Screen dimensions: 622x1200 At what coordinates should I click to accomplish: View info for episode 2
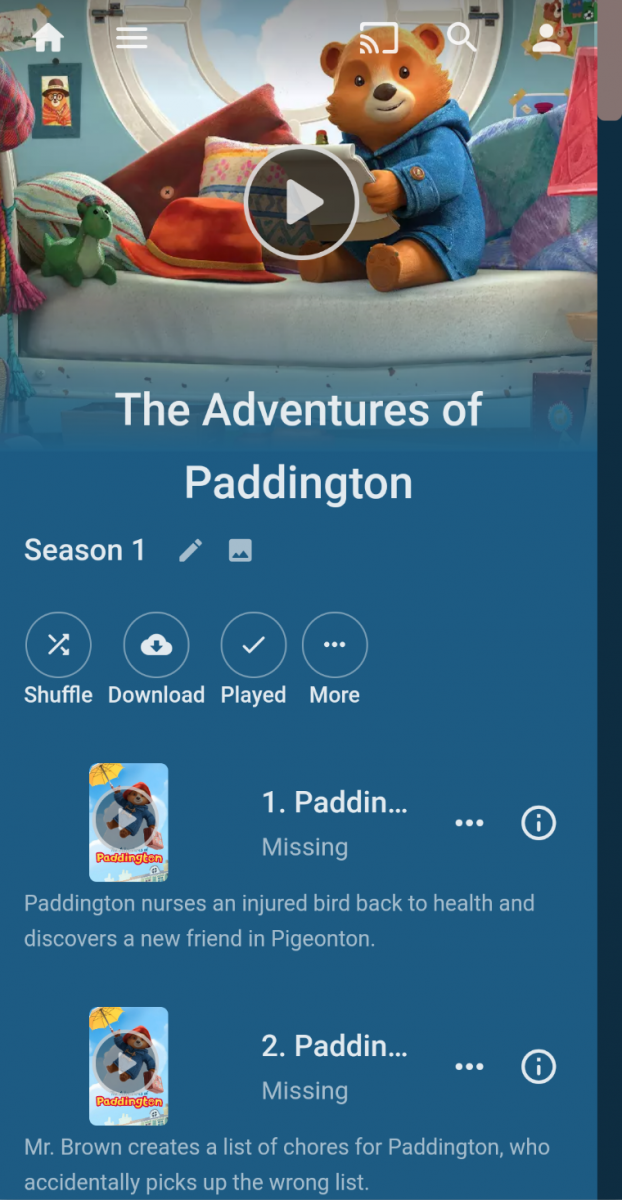point(538,1067)
